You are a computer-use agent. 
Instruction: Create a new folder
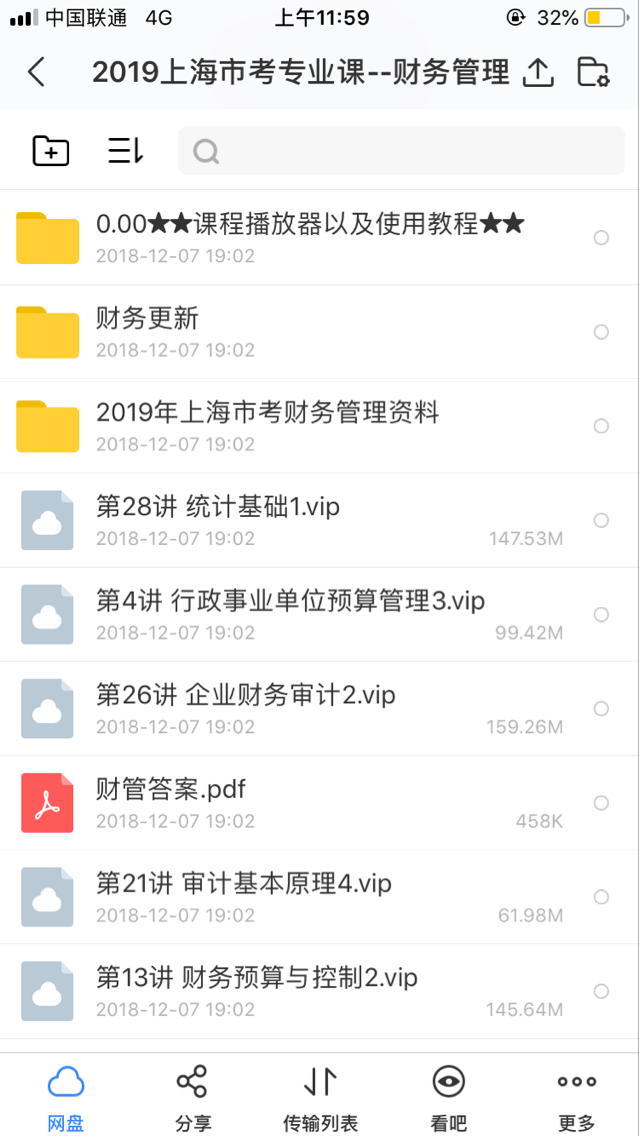[51, 151]
